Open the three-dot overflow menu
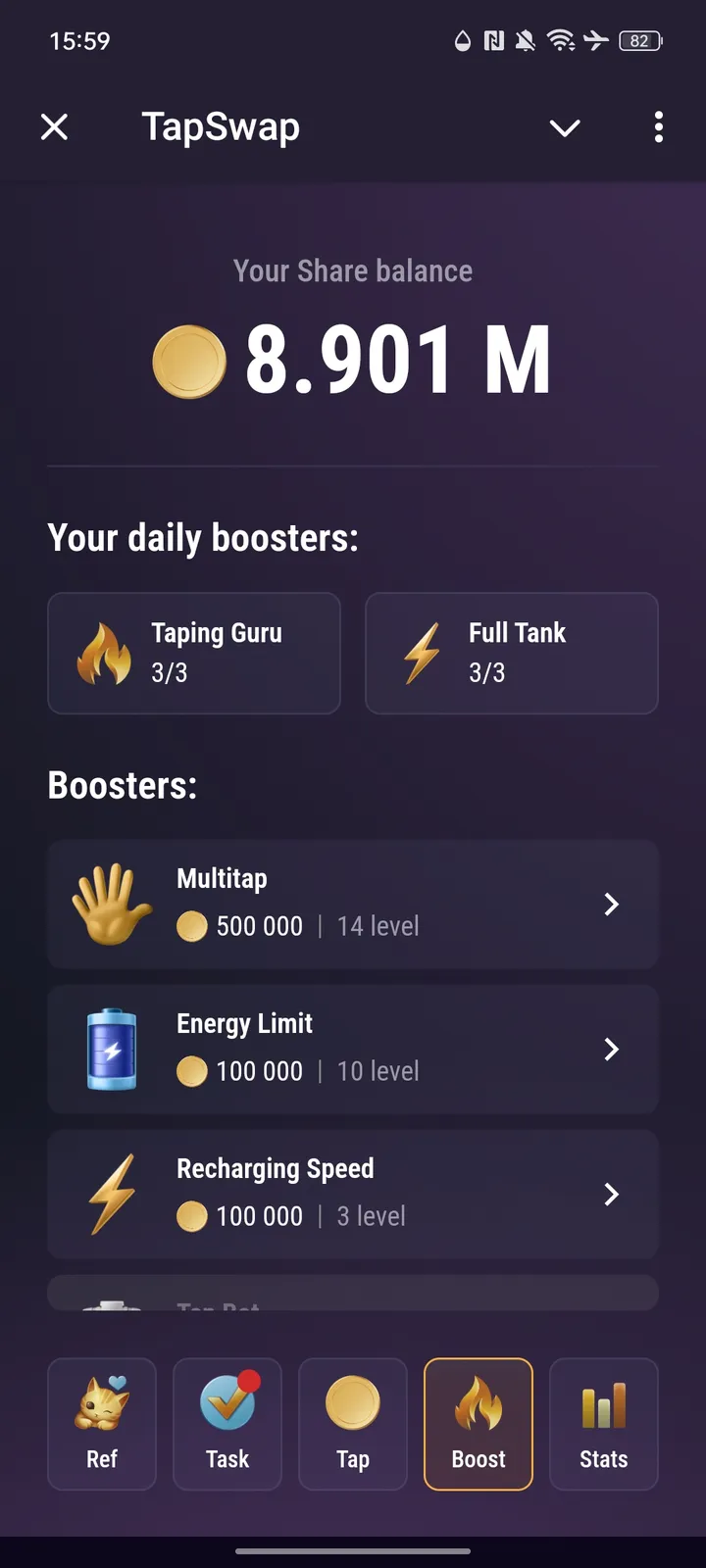 point(658,127)
